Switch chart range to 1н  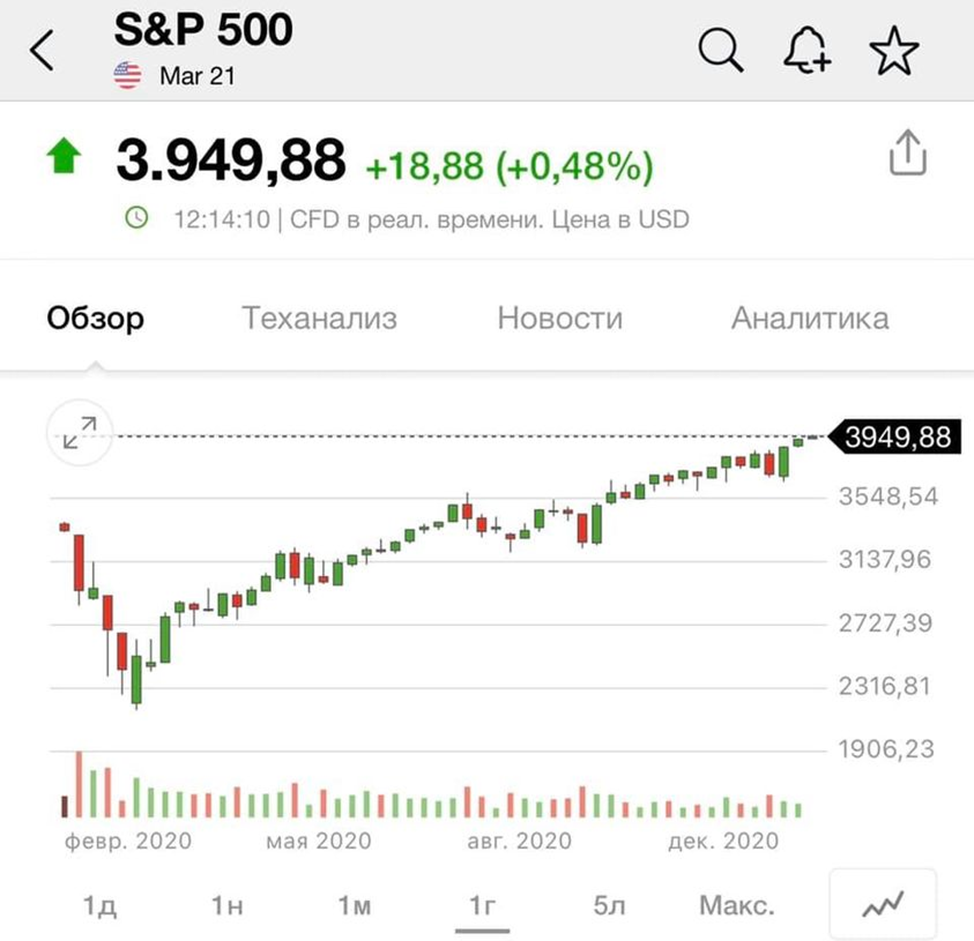click(227, 906)
